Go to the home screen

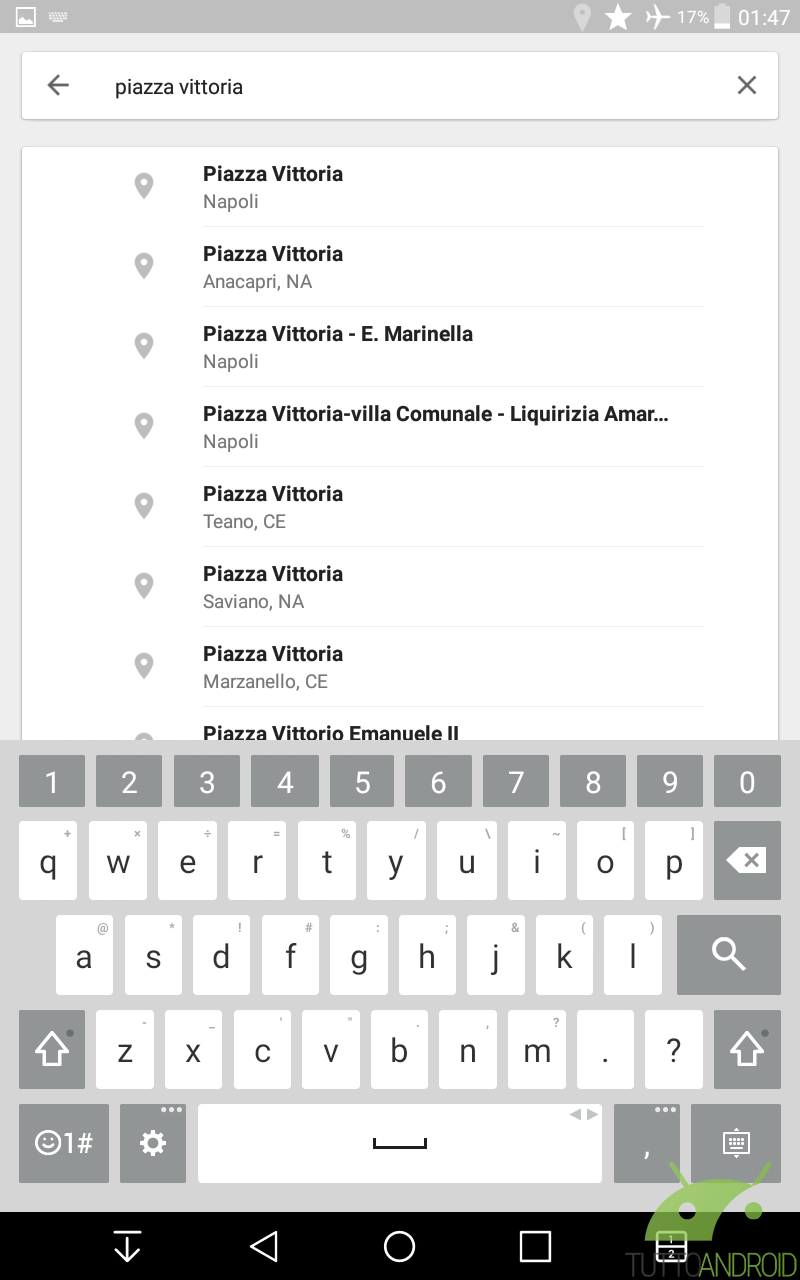point(399,1246)
